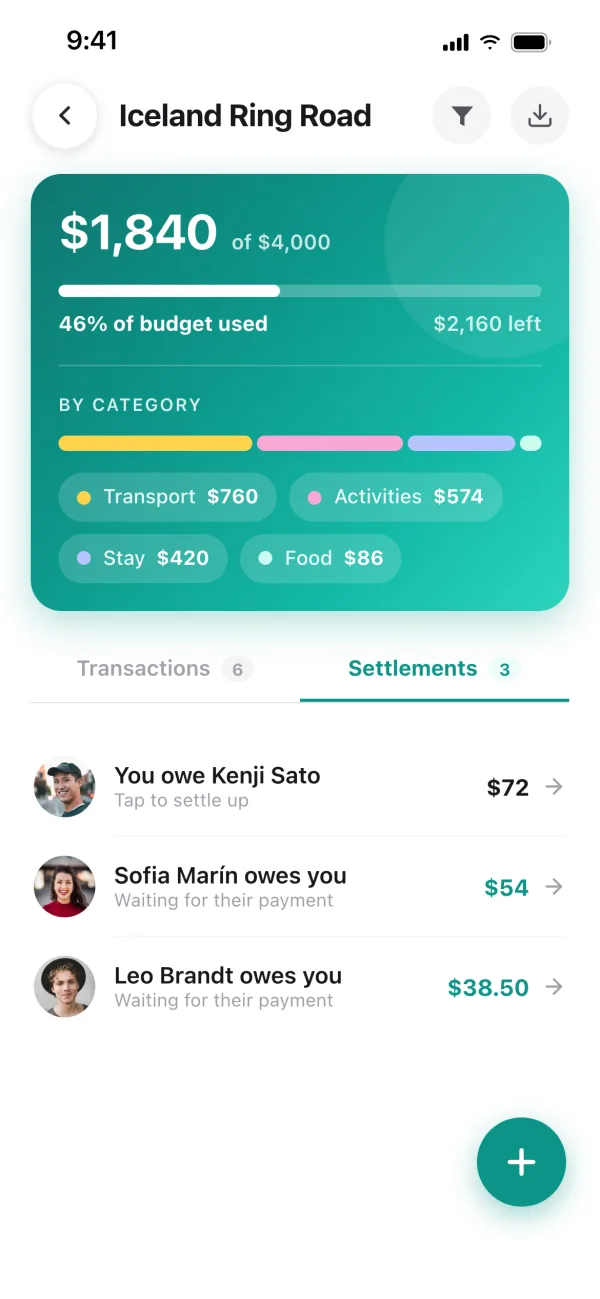Open the filter options
600x1299 pixels.
461,116
